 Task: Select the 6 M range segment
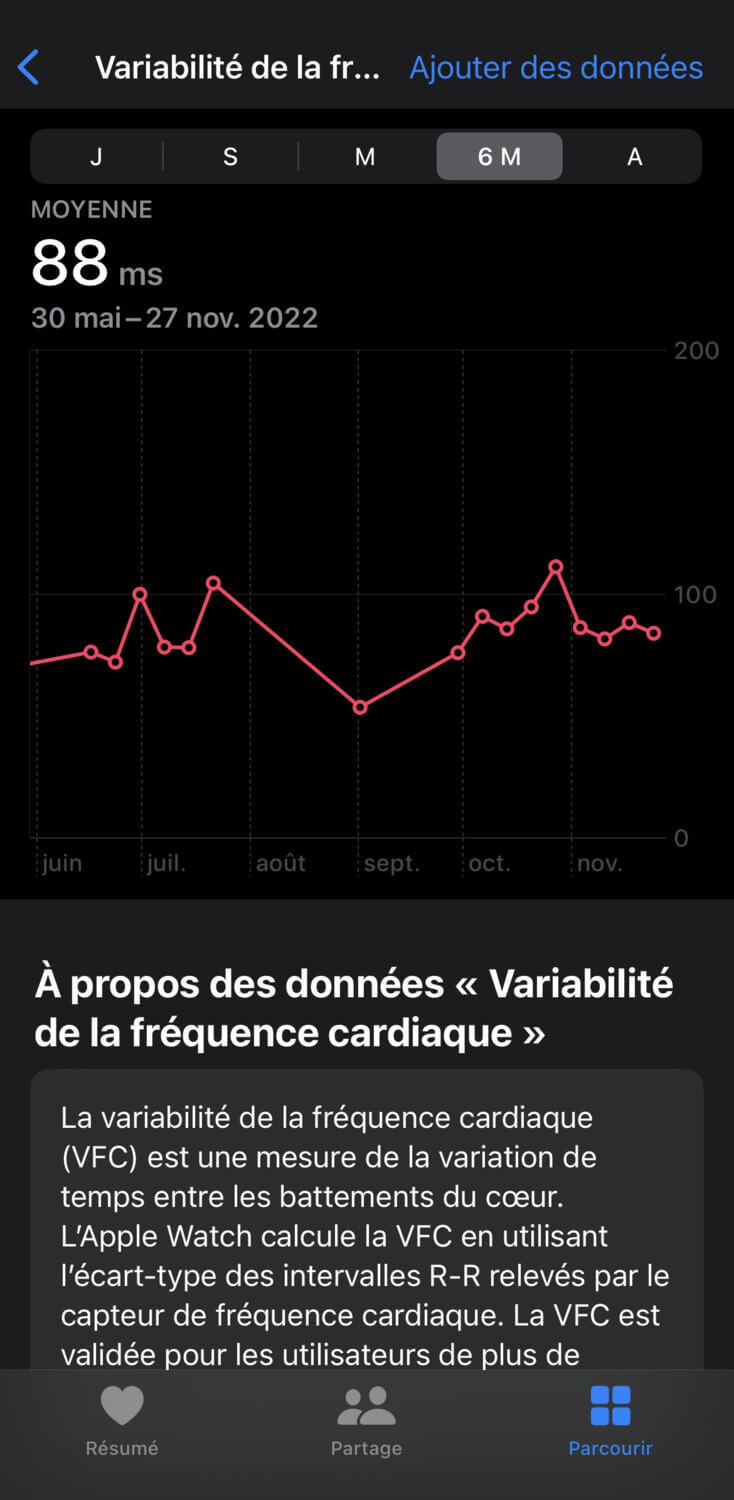(x=499, y=157)
